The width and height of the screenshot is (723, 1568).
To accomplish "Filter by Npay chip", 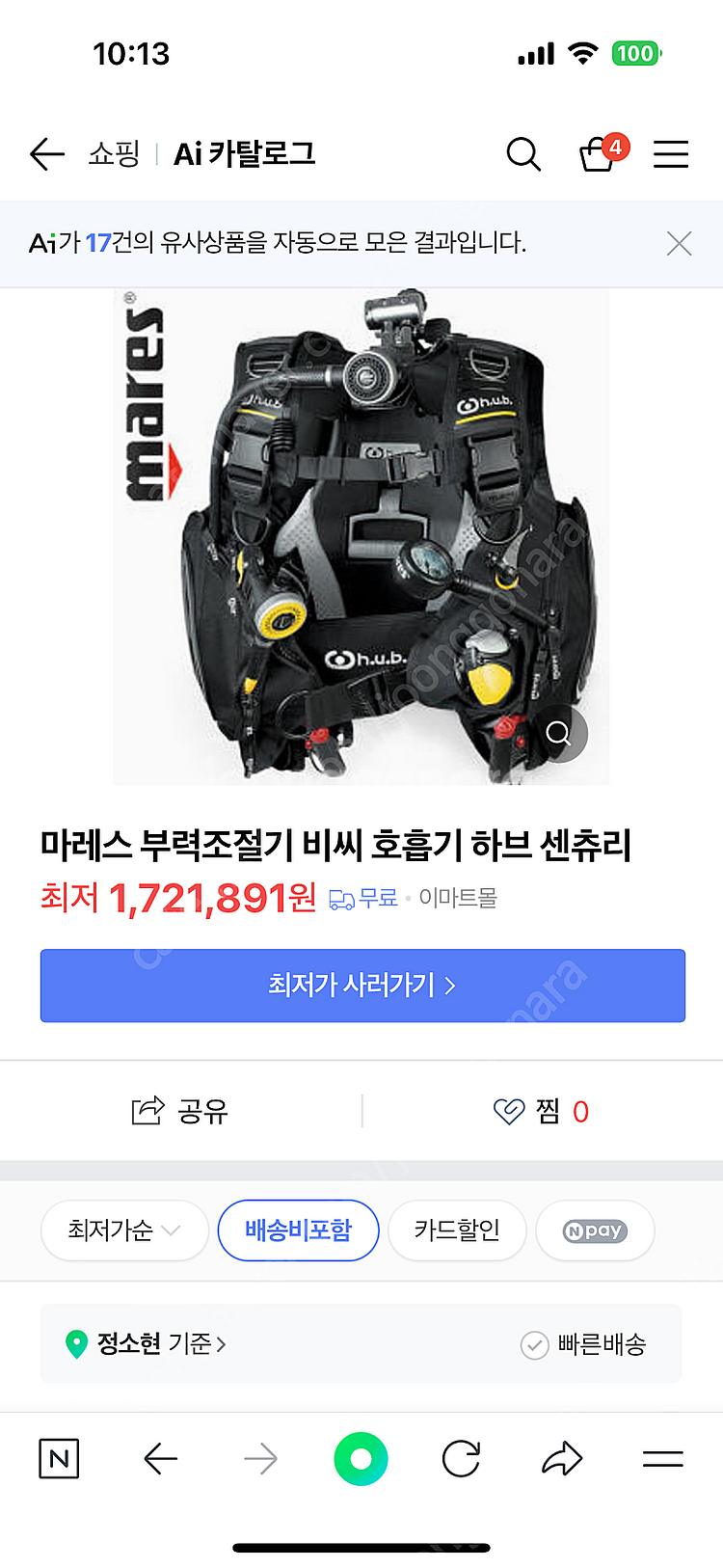I will coord(595,1230).
